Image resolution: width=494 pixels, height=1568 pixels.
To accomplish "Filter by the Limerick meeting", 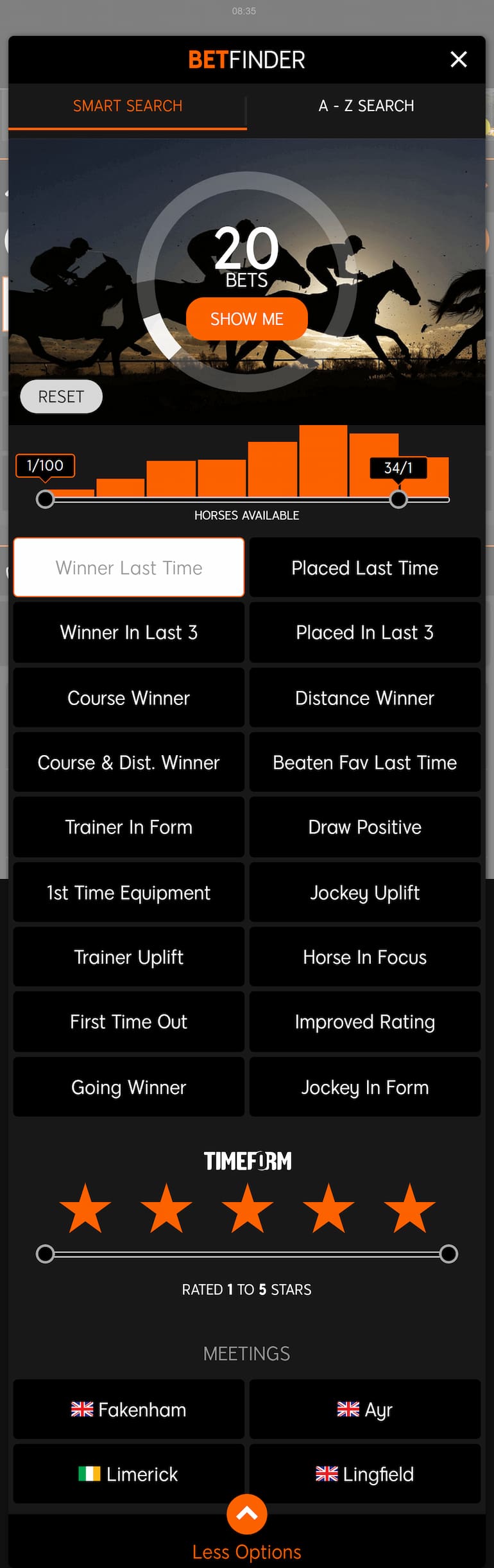I will pos(129,1474).
